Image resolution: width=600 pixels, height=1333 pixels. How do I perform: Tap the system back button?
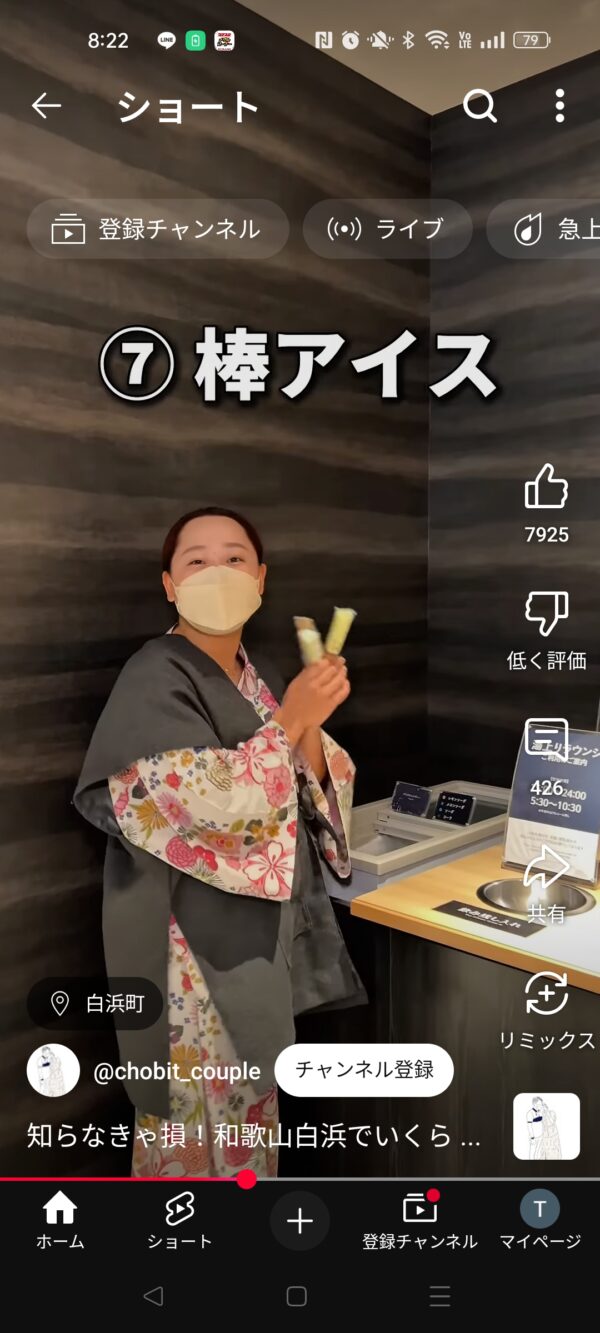point(153,1296)
